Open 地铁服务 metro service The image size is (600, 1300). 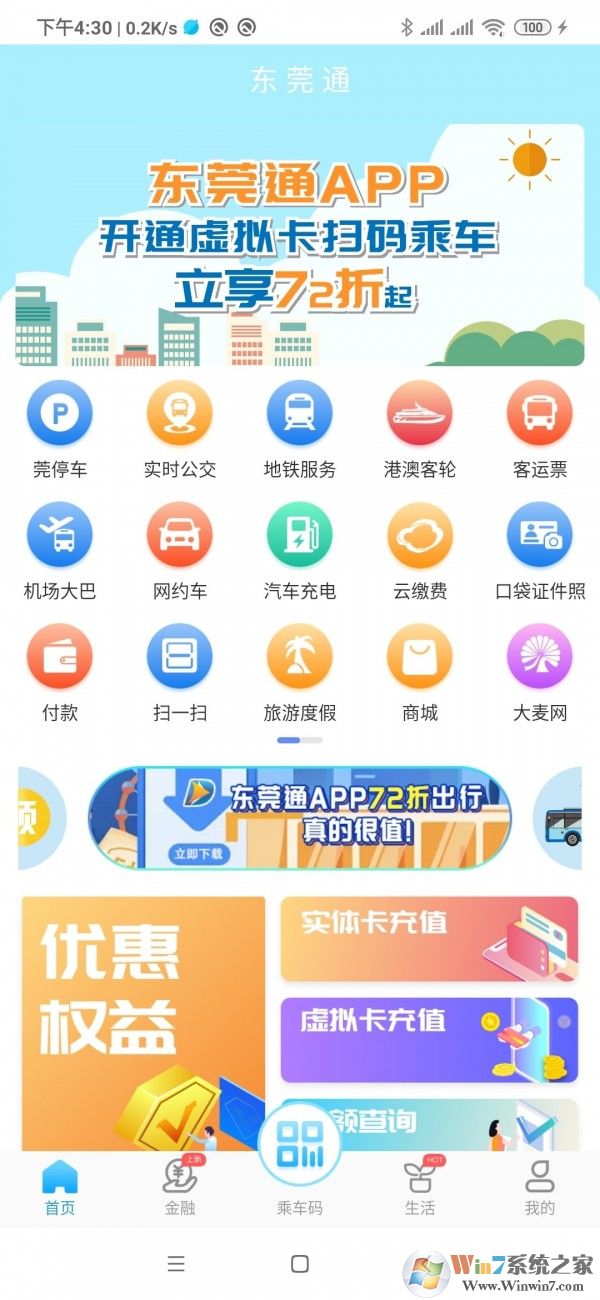pyautogui.click(x=300, y=414)
